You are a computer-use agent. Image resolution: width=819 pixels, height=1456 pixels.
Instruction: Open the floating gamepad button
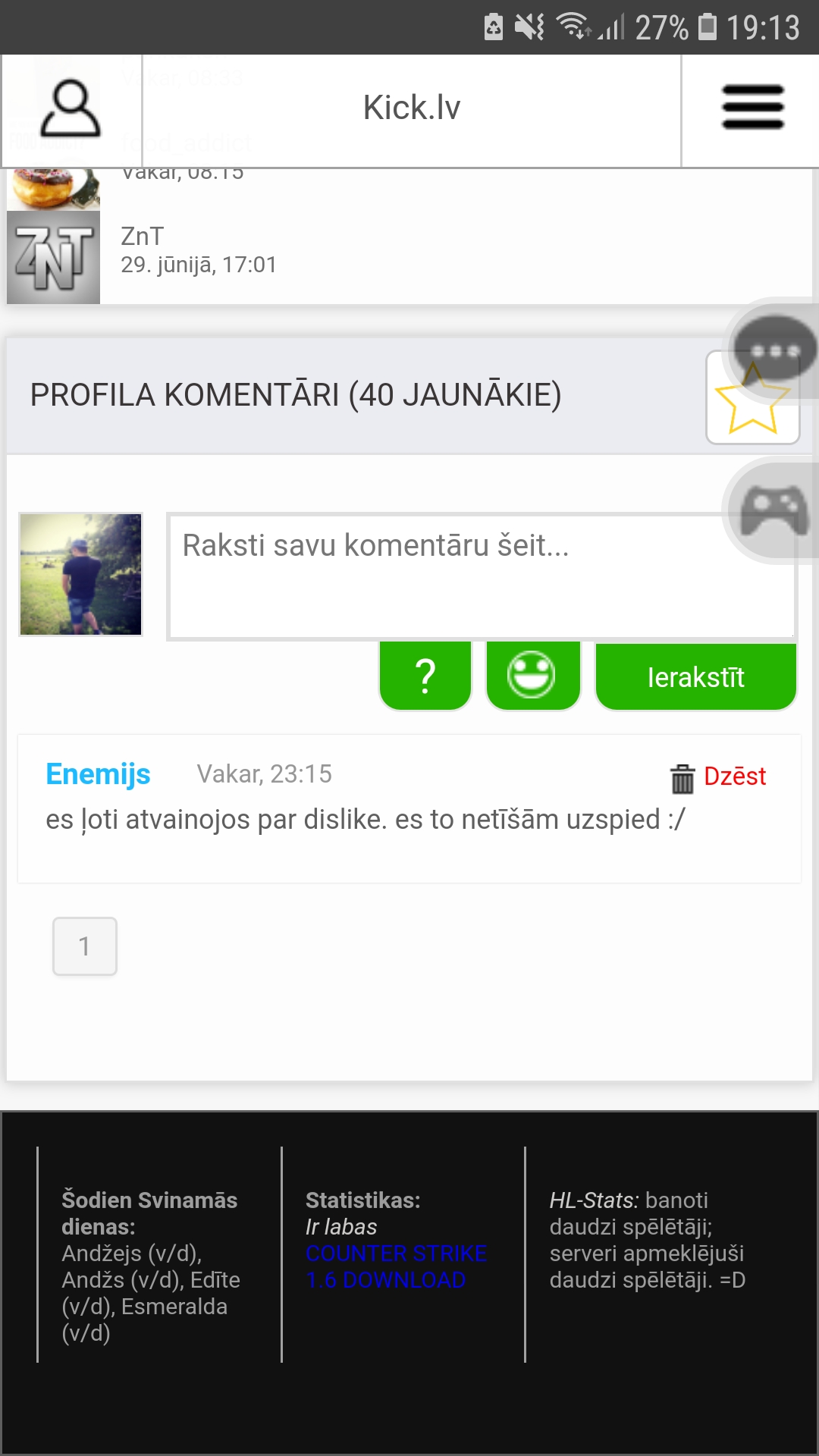(x=774, y=510)
